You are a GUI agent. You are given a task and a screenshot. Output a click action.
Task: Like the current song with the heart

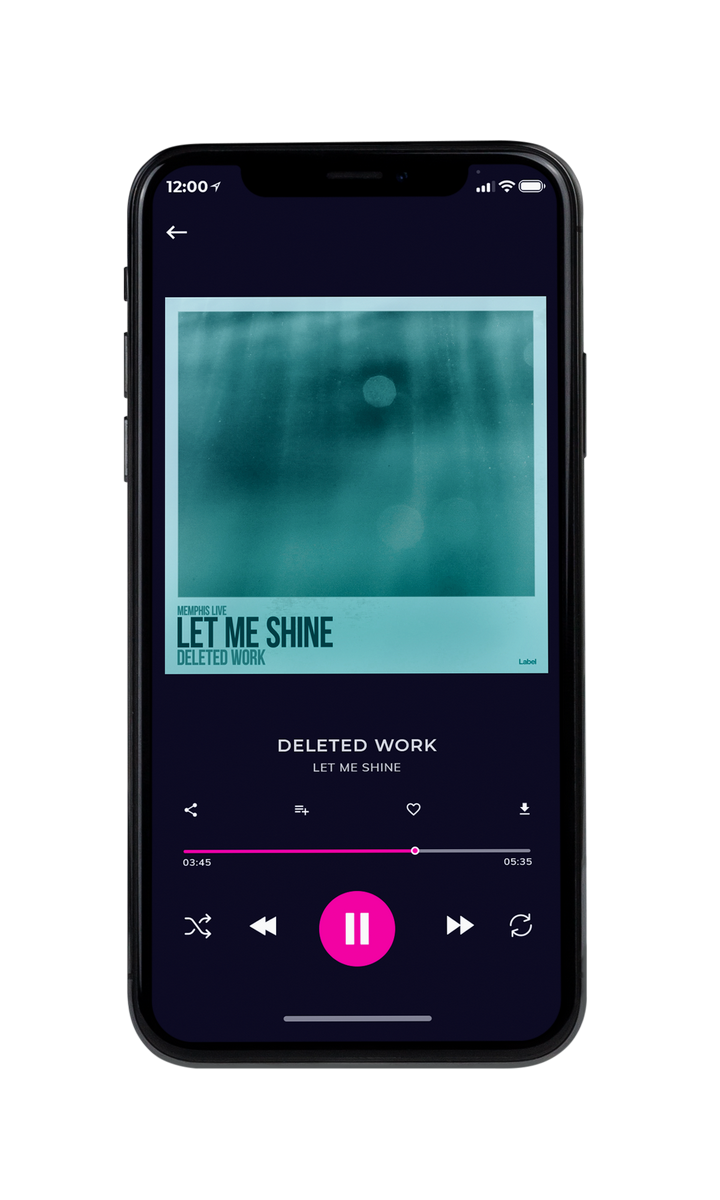click(x=414, y=810)
